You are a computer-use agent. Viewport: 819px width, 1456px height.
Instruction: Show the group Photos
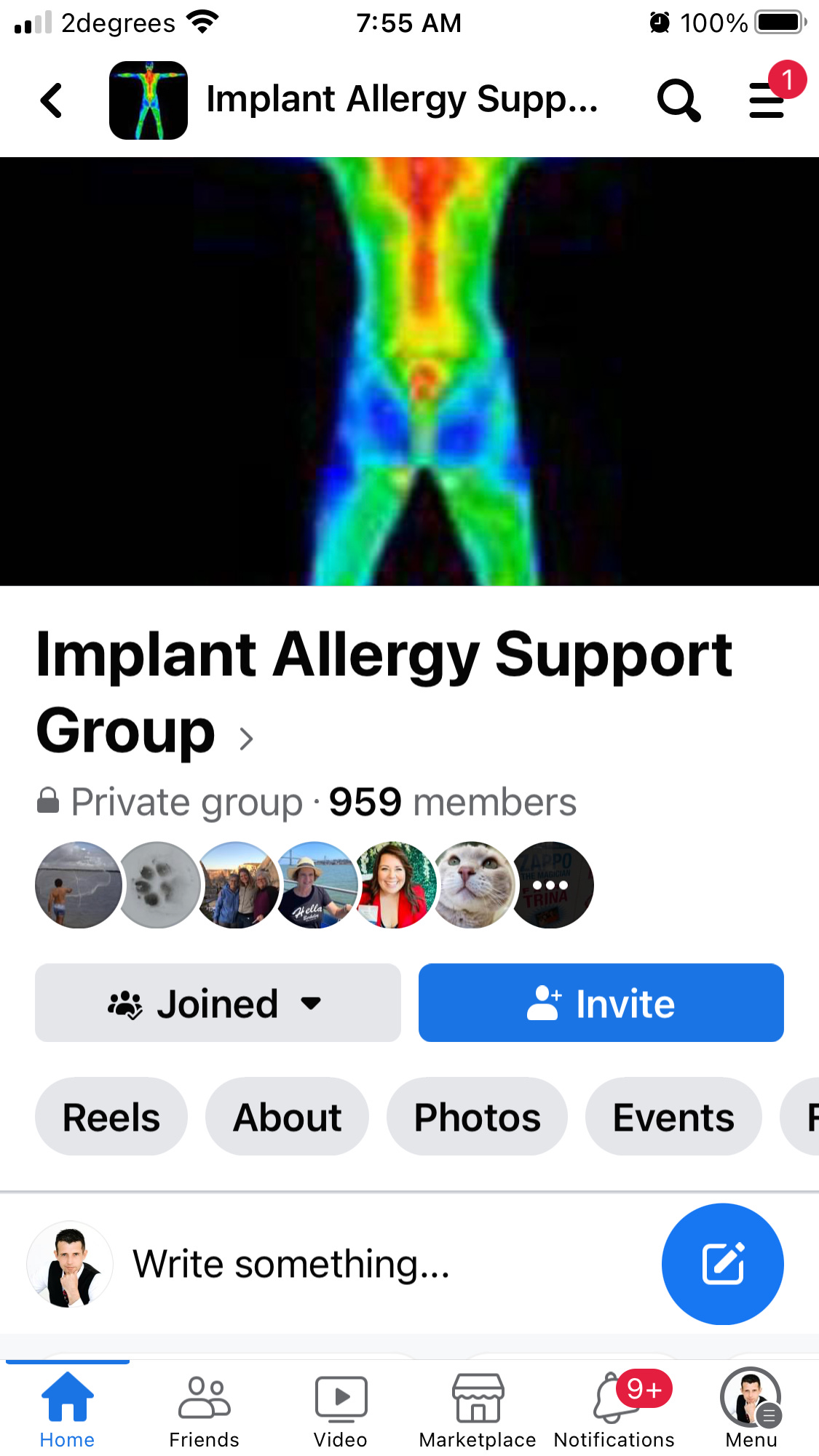tap(477, 1117)
